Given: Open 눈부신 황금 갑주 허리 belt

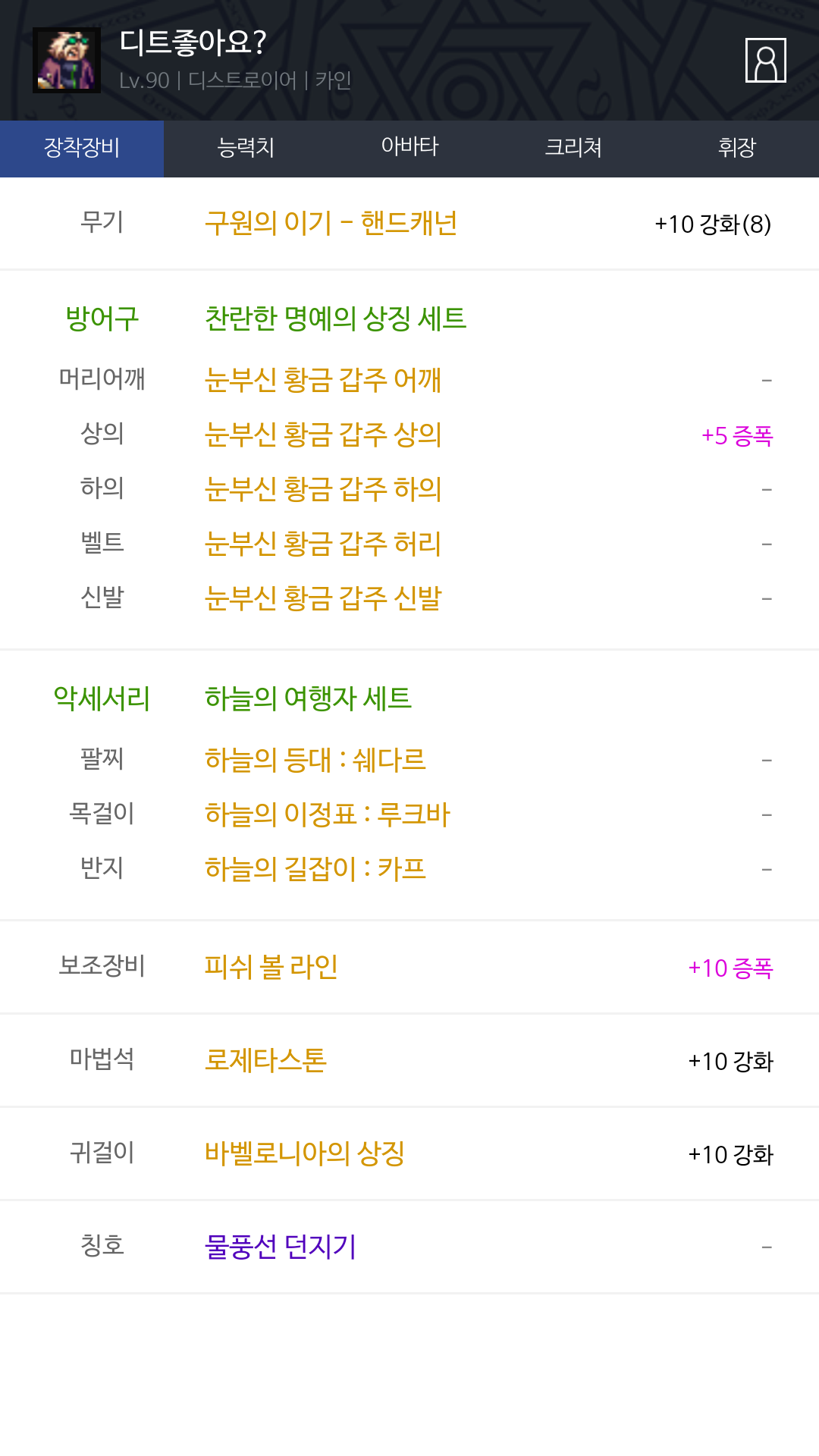Looking at the screenshot, I should [x=323, y=544].
